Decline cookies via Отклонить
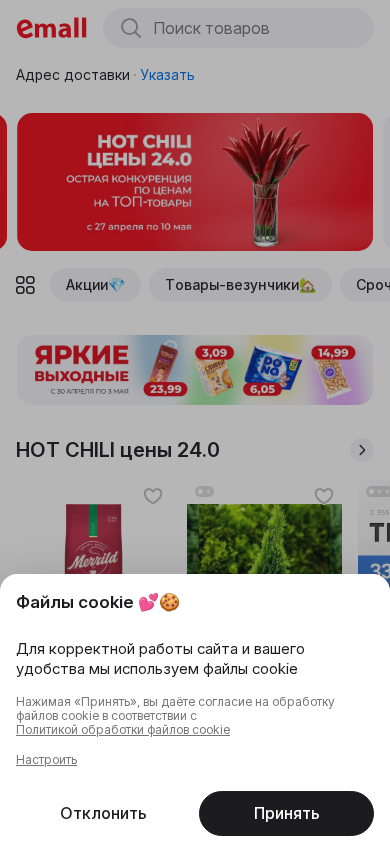Image resolution: width=390 pixels, height=844 pixels. [x=103, y=813]
